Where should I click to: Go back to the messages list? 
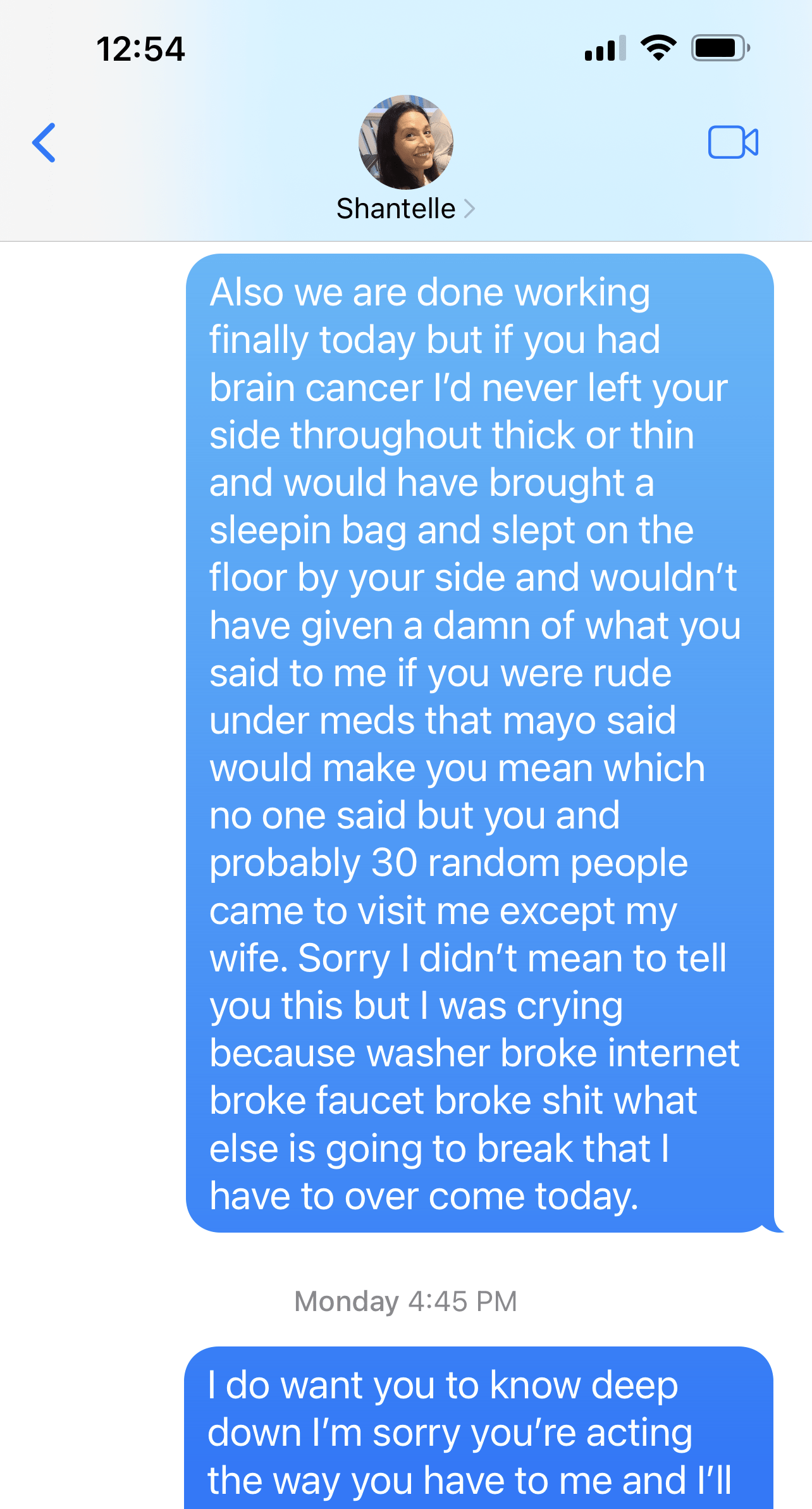coord(44,142)
